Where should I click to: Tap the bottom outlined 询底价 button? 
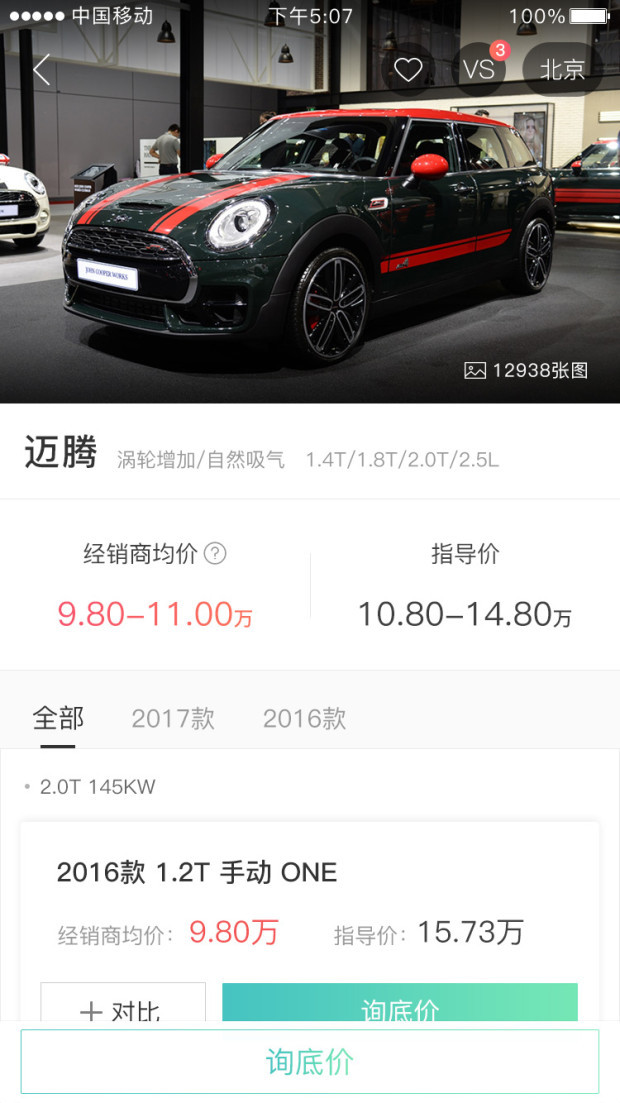tap(310, 1061)
